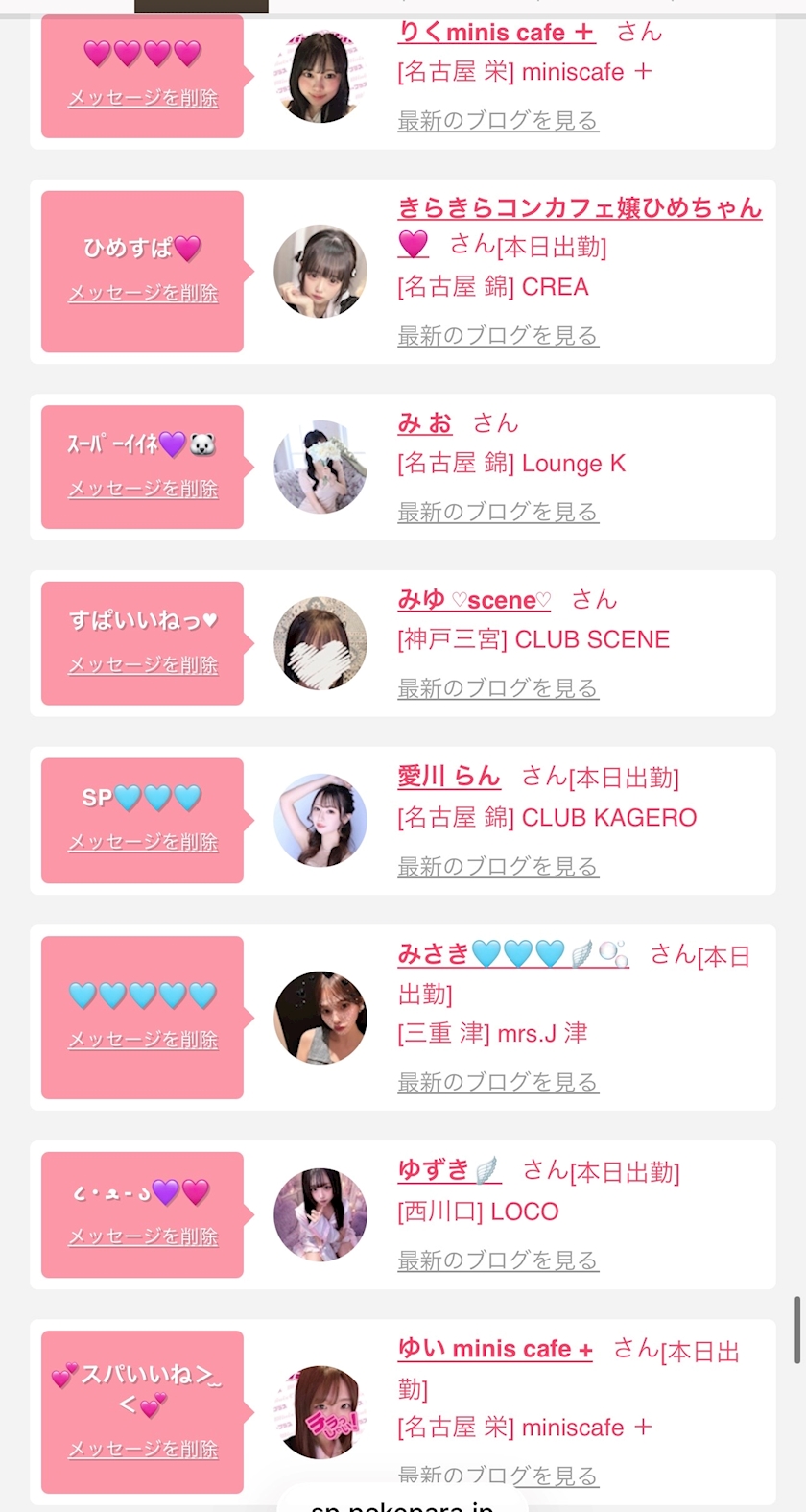Open ゆずき profile link
This screenshot has height=1512, width=806.
pos(449,1169)
